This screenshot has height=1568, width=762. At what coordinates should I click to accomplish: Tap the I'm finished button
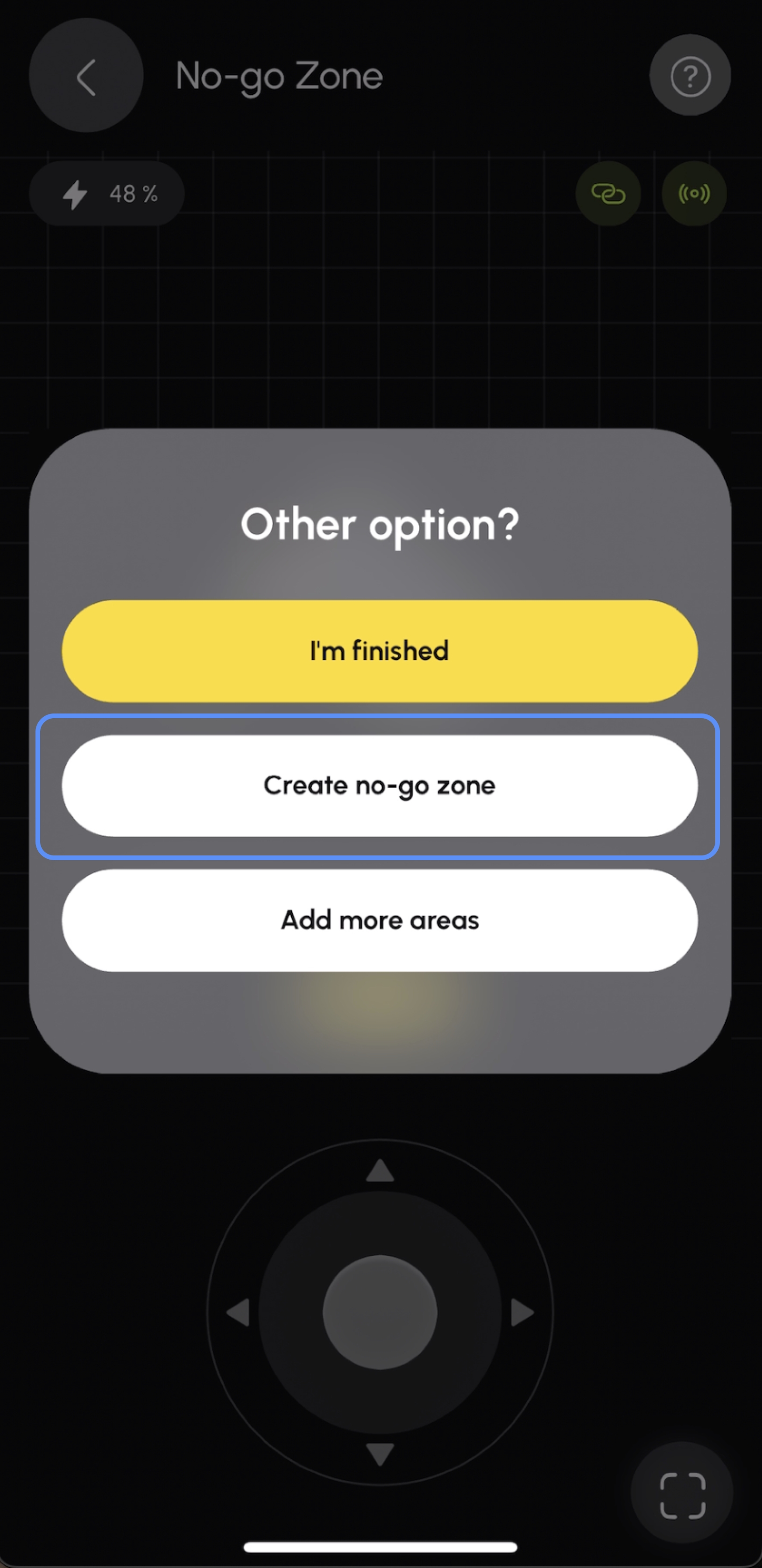(379, 651)
